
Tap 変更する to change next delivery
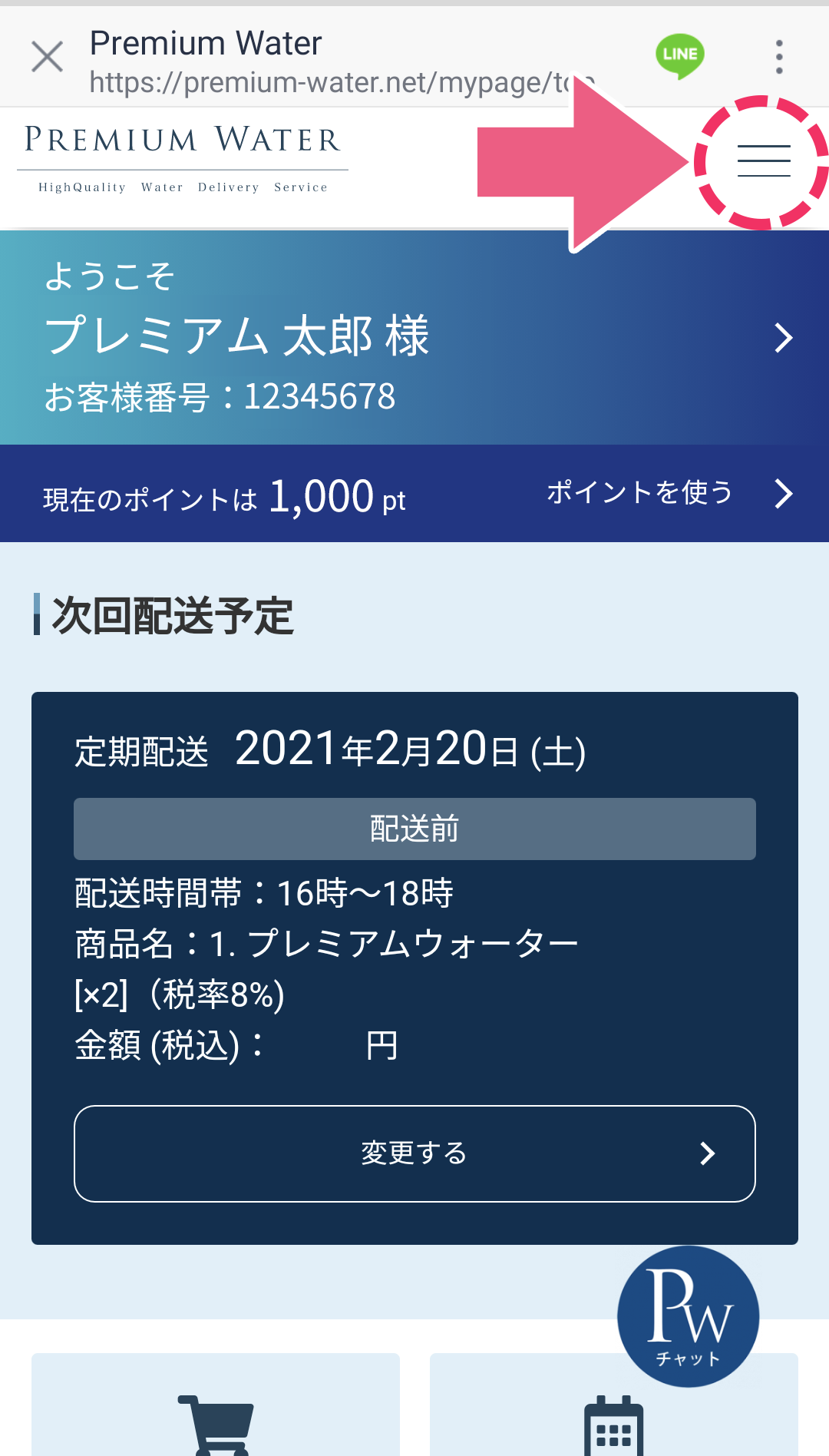[x=414, y=1153]
